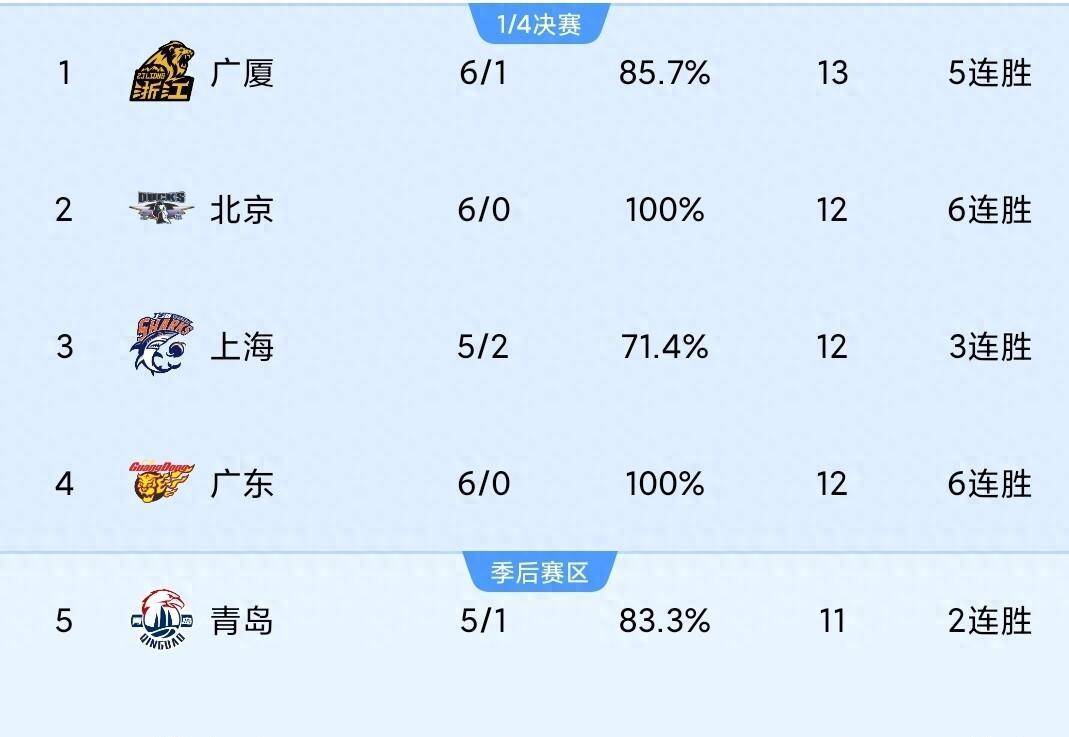View the 广东 team details
Viewport: 1069px width, 737px height.
pyautogui.click(x=242, y=484)
